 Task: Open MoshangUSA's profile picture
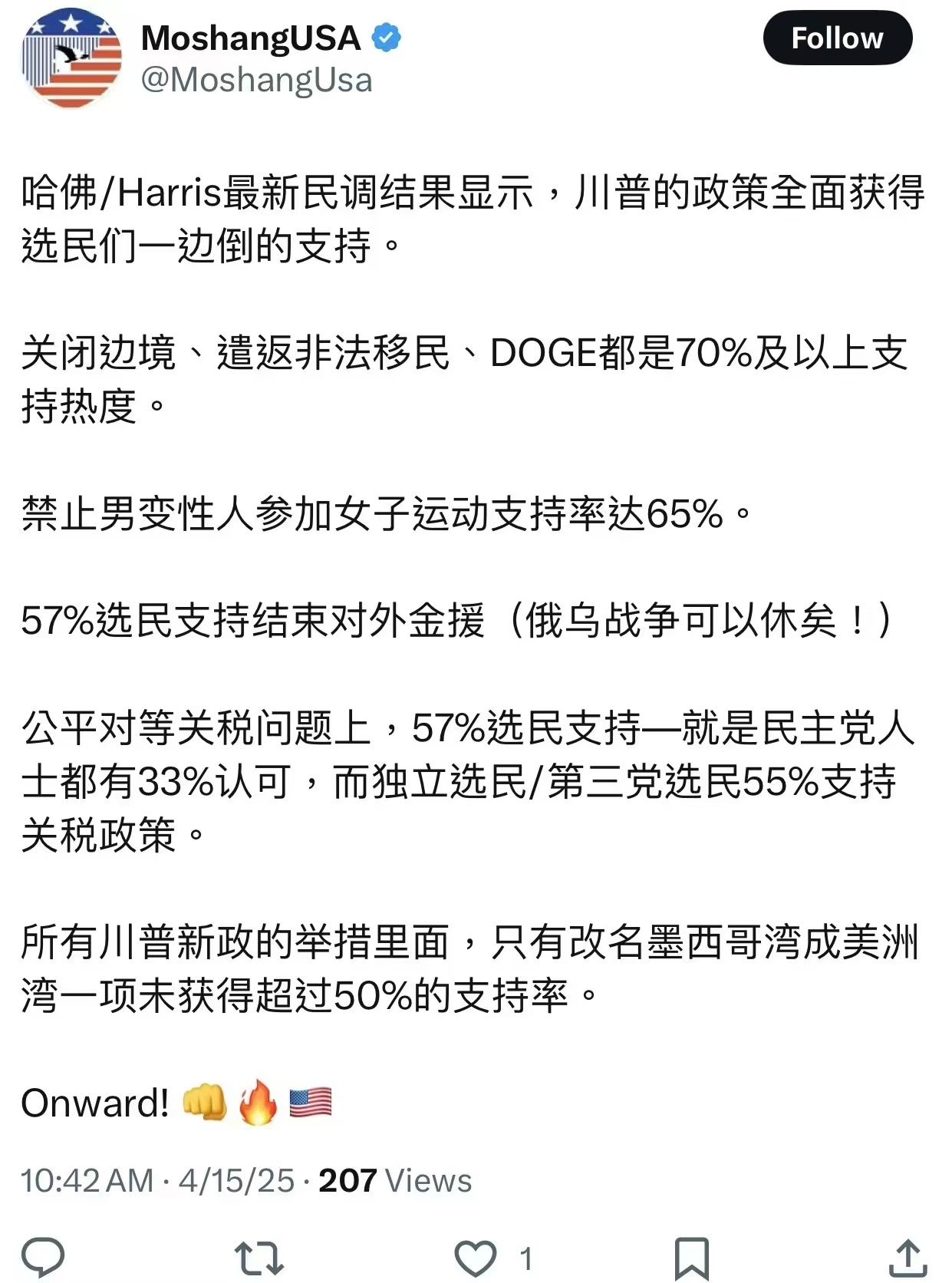[x=71, y=58]
